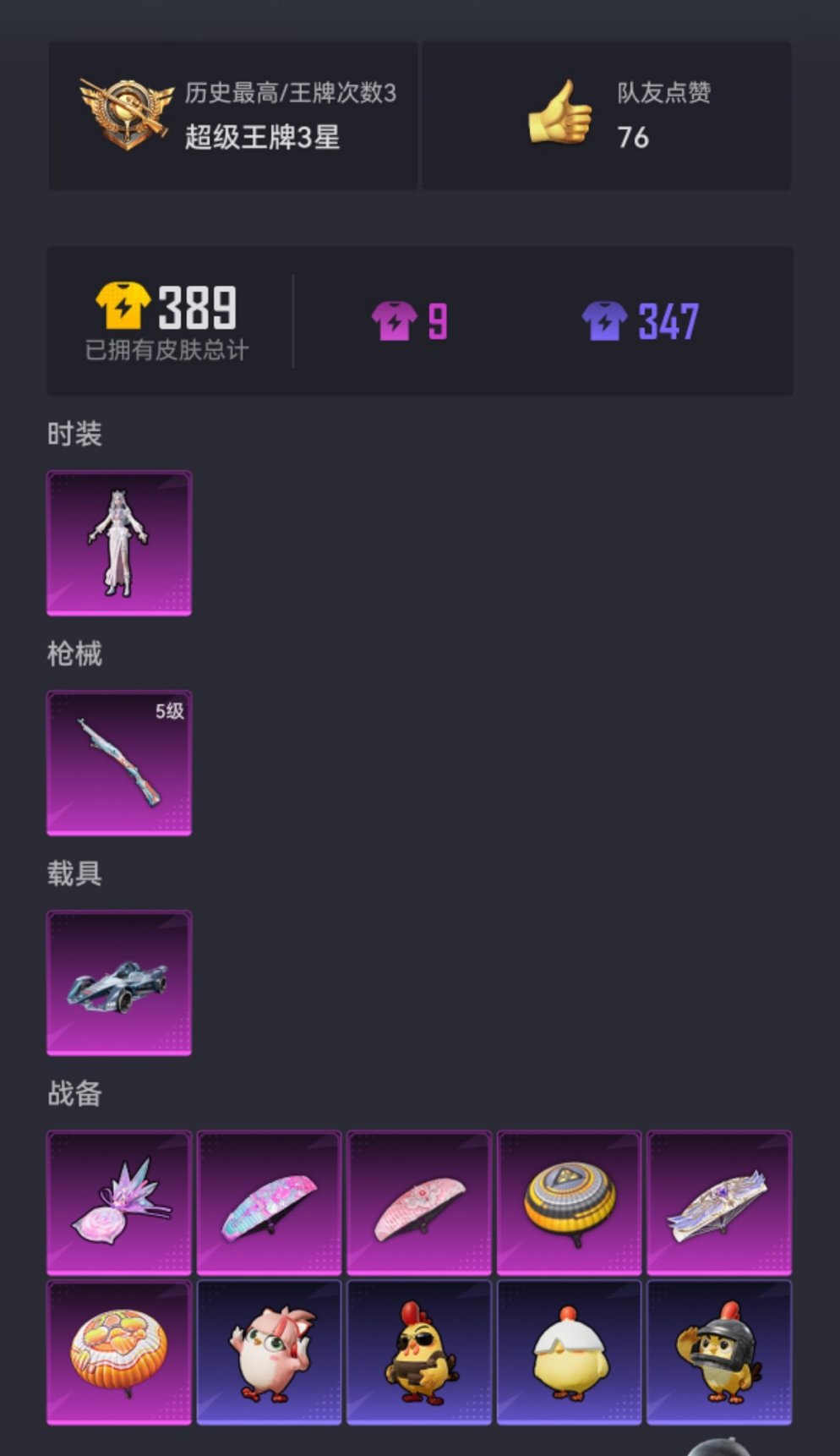Screen dimensions: 840x1456
Task: View the pink floral parachute skin
Action: [x=419, y=1202]
